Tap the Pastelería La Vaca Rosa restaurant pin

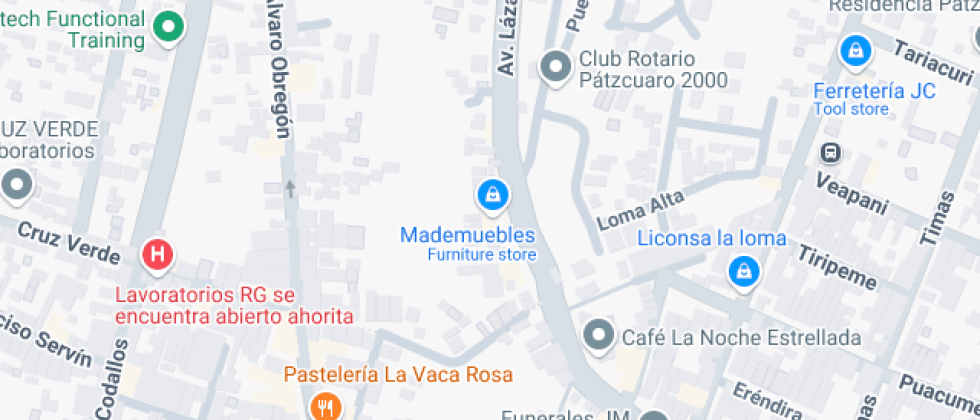tap(325, 405)
